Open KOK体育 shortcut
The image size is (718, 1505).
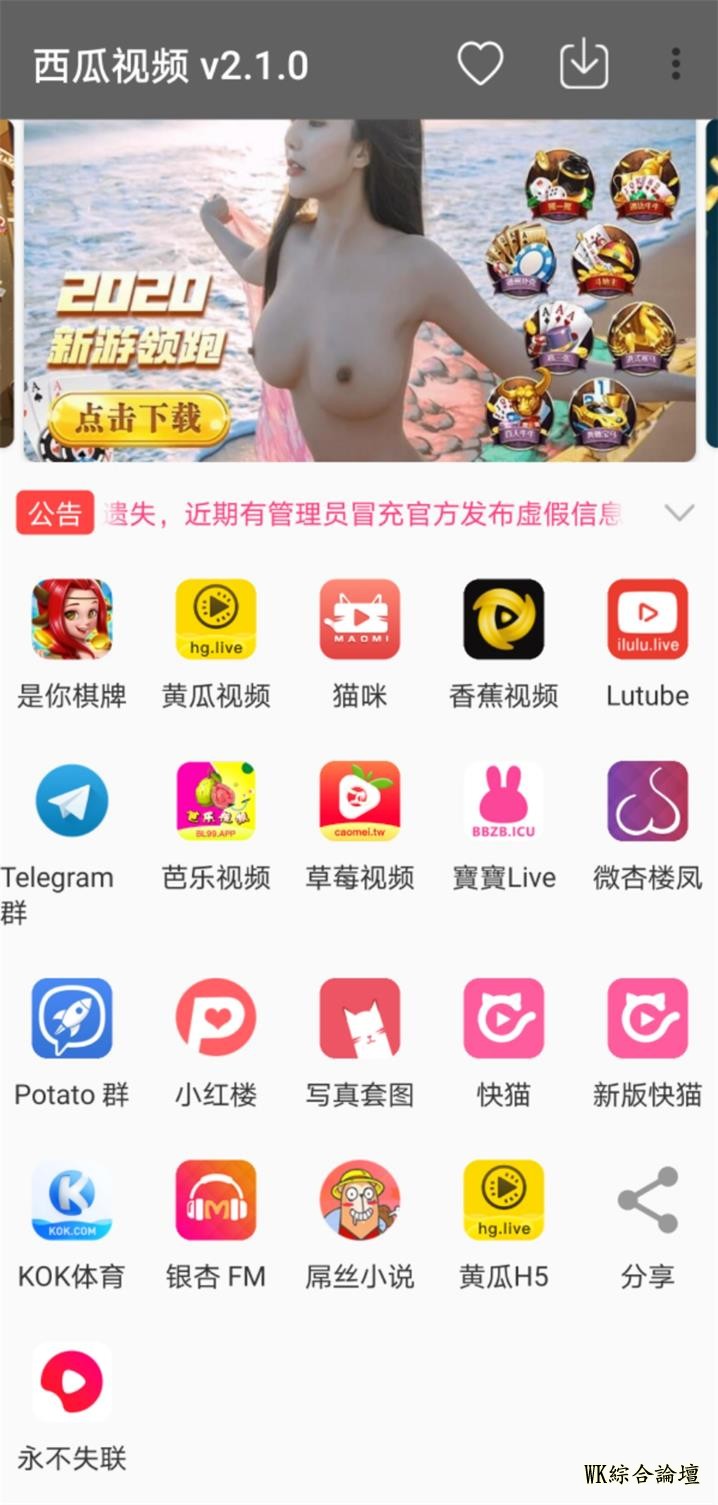(72, 1200)
